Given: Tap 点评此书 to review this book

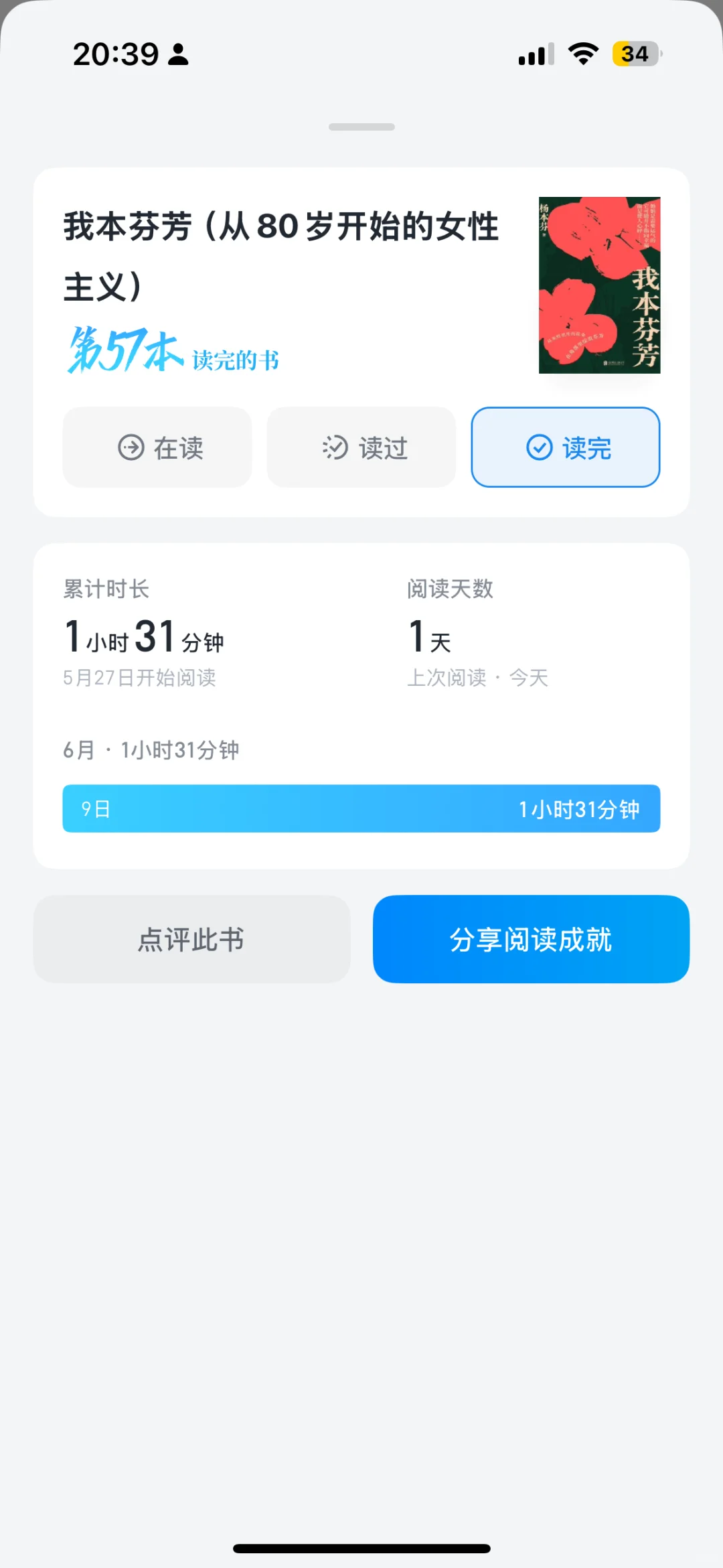Looking at the screenshot, I should tap(192, 939).
